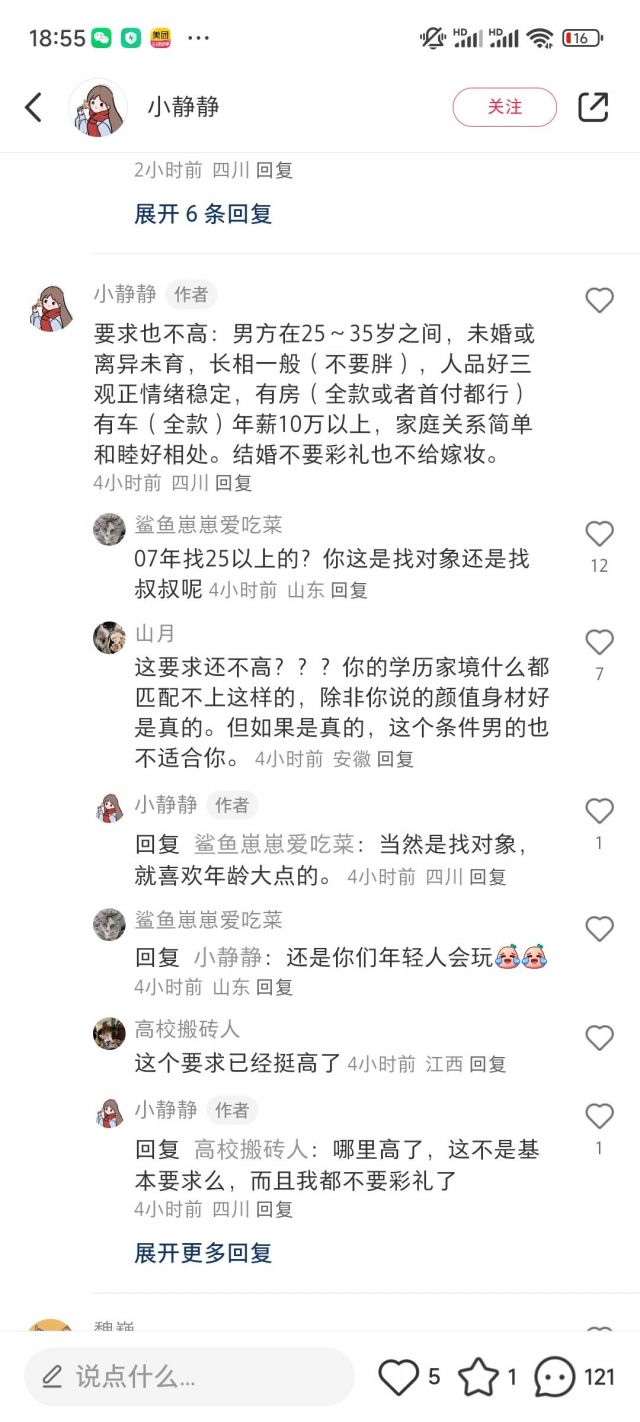Viewport: 640px width, 1422px height.
Task: Open comments via bottom speech bubble icon
Action: (555, 1377)
